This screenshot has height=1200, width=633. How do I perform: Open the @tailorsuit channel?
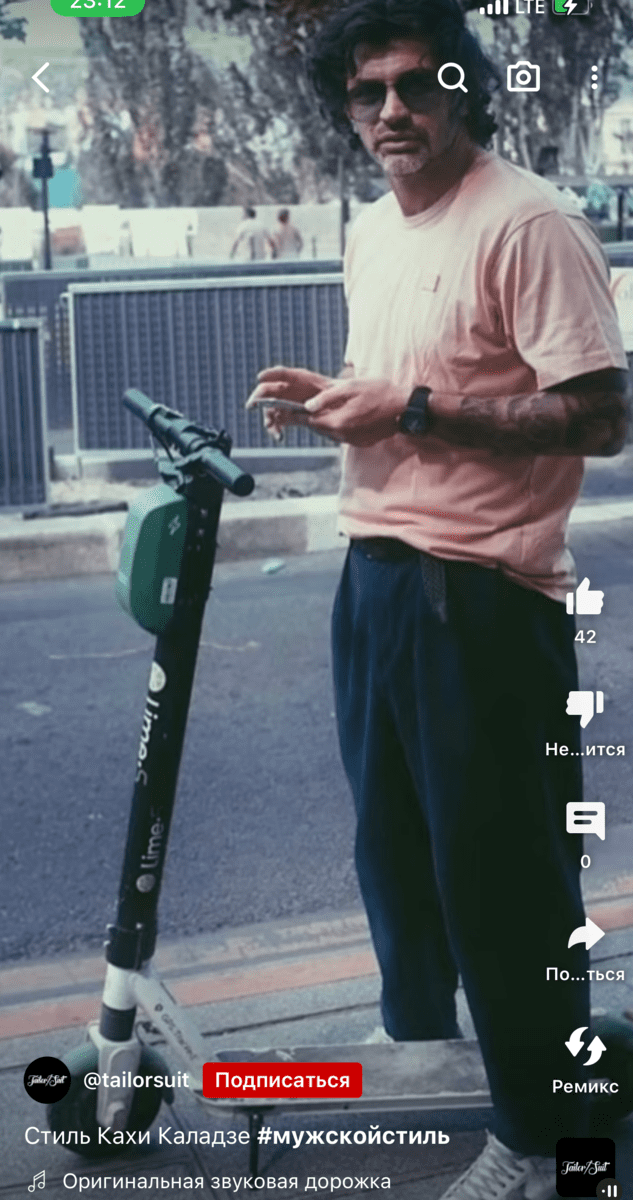coord(137,1080)
